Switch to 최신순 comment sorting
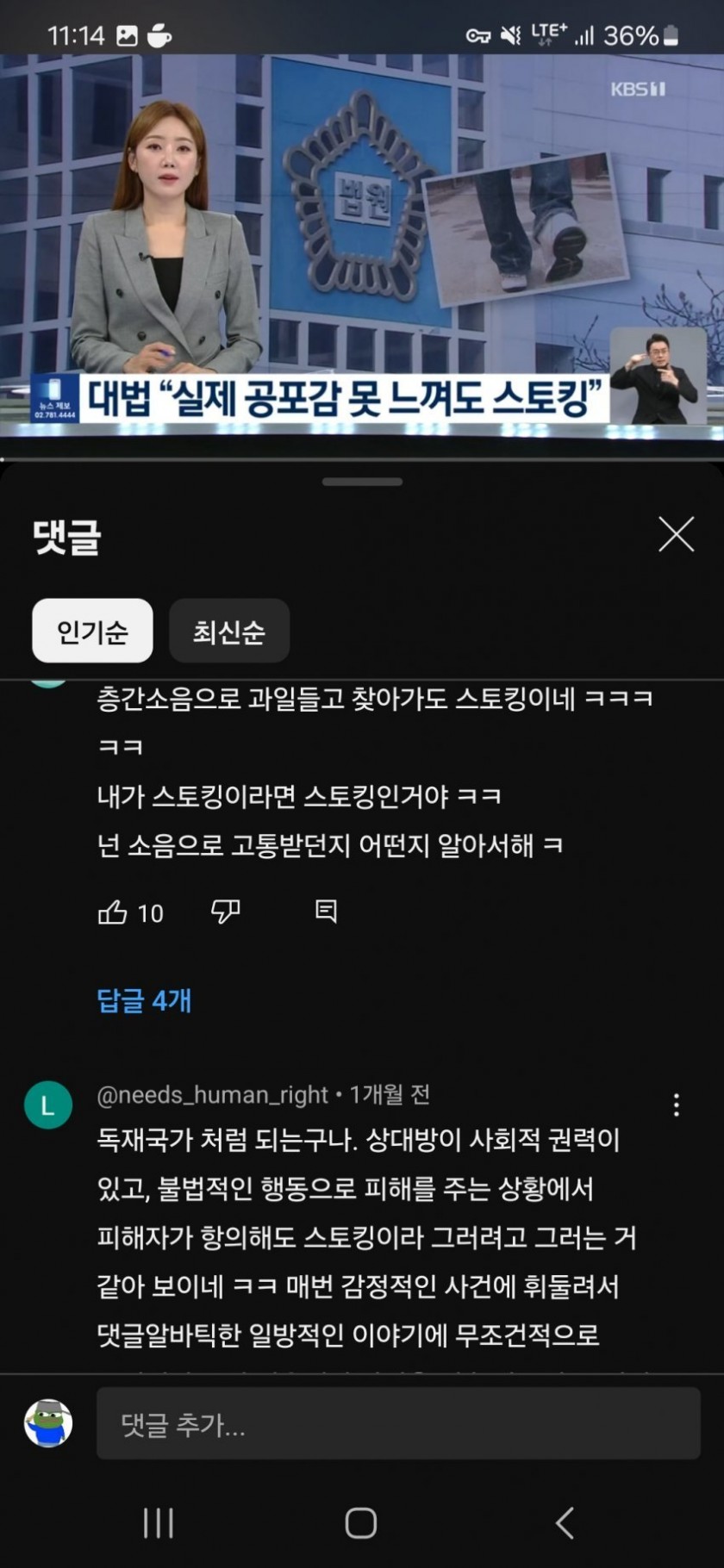 pos(228,632)
